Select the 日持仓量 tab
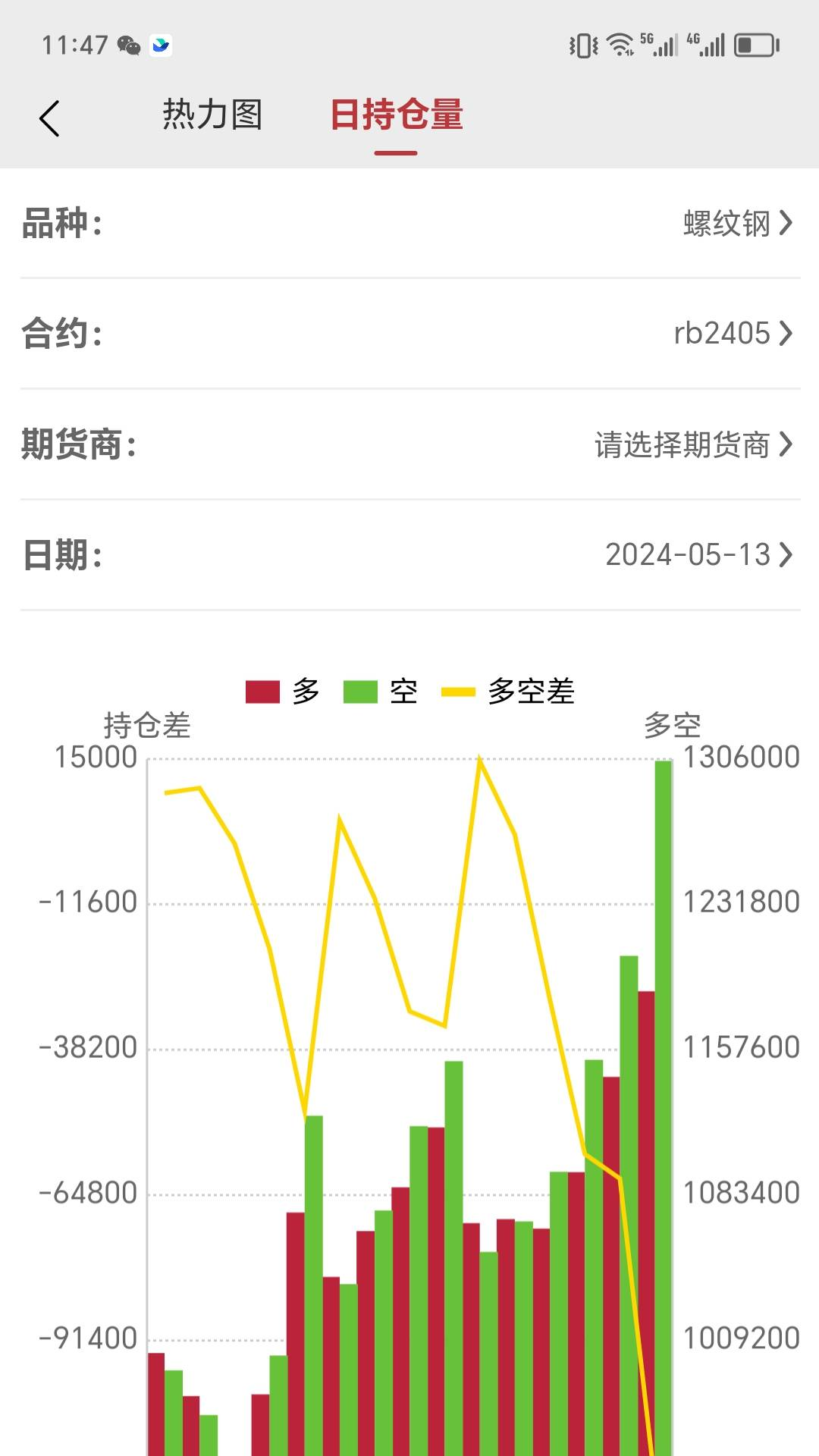This screenshot has width=819, height=1456. pyautogui.click(x=396, y=115)
